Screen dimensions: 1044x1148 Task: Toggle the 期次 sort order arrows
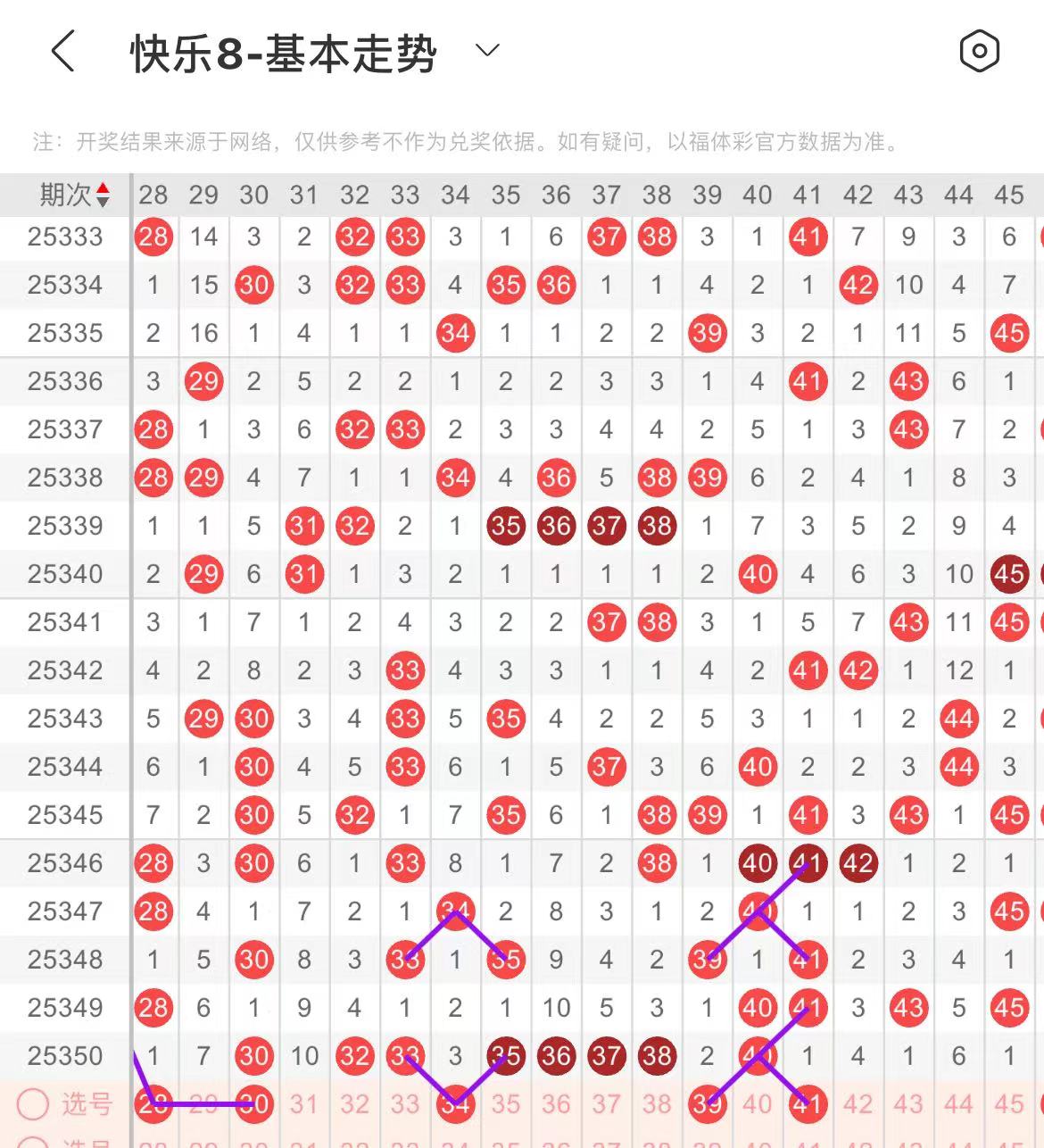tap(103, 195)
